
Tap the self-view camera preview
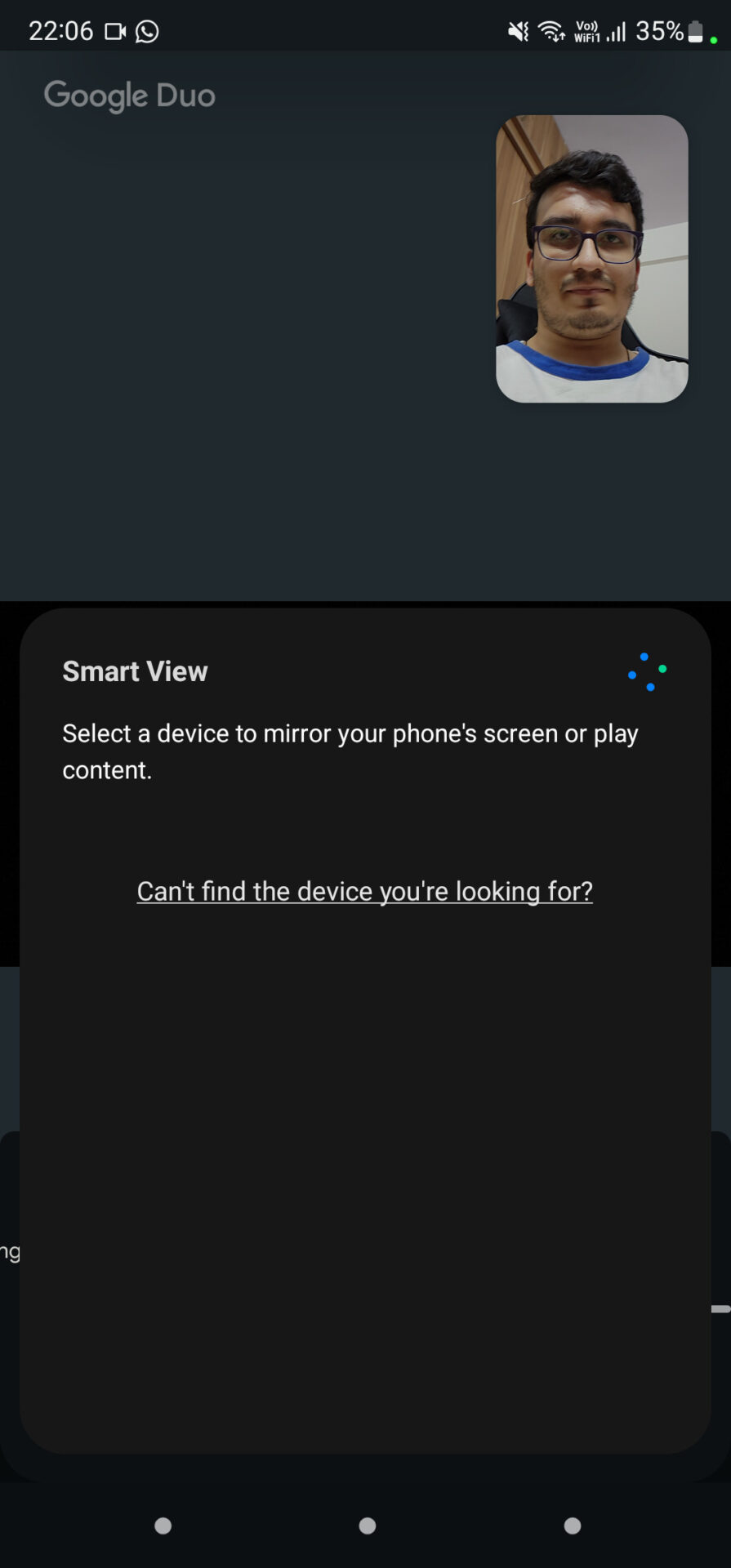pos(592,259)
